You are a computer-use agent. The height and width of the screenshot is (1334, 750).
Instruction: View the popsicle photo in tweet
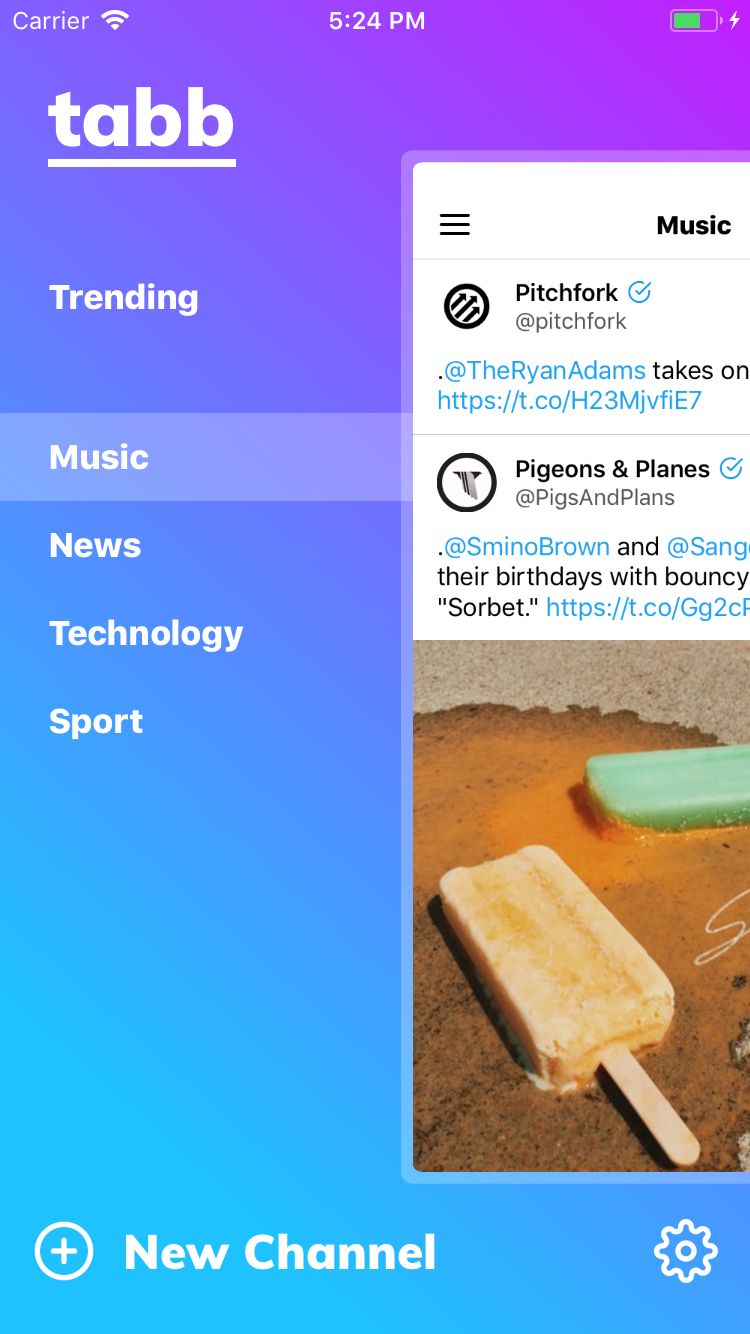point(581,905)
